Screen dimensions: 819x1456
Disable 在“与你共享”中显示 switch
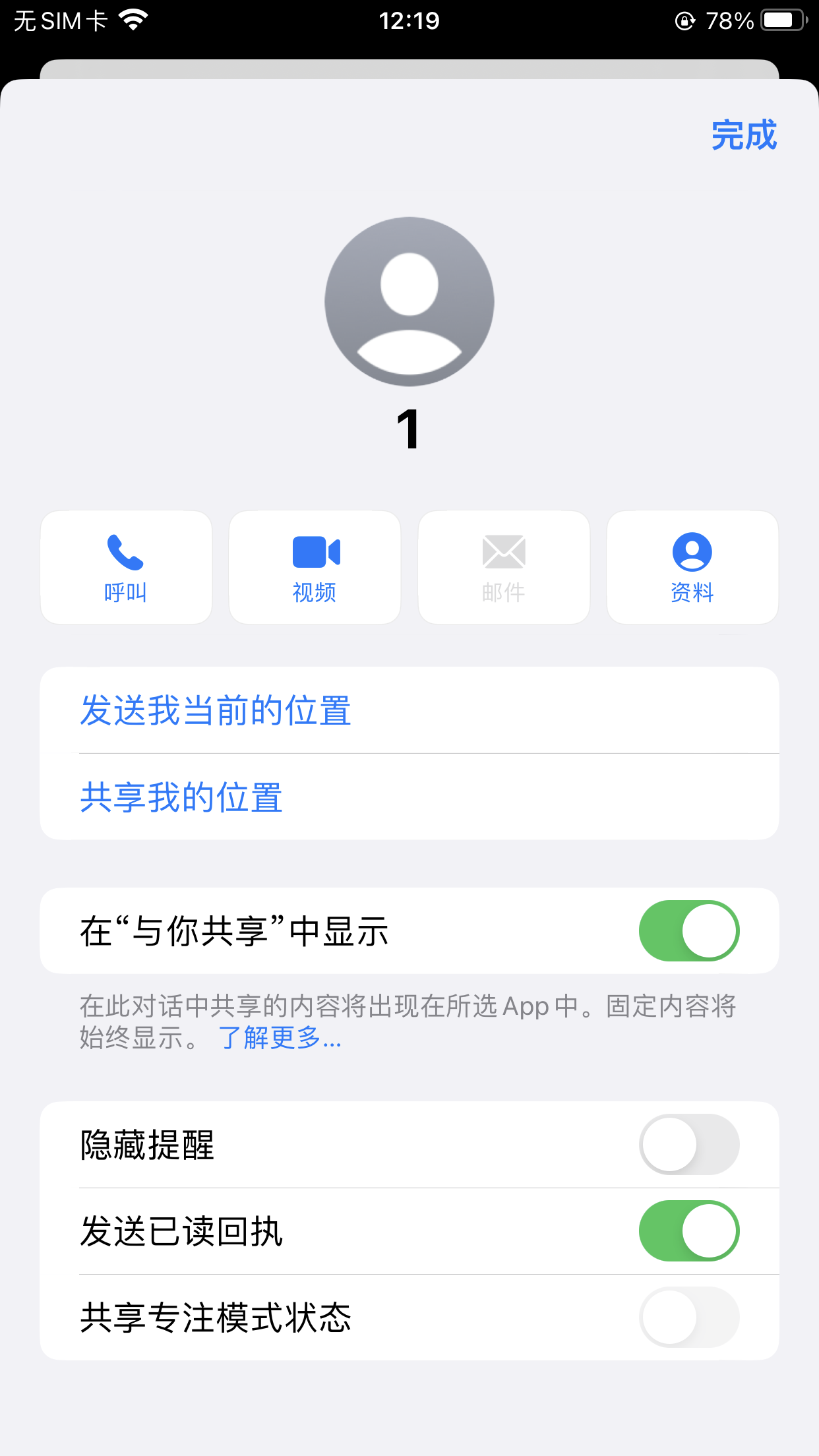pyautogui.click(x=688, y=931)
